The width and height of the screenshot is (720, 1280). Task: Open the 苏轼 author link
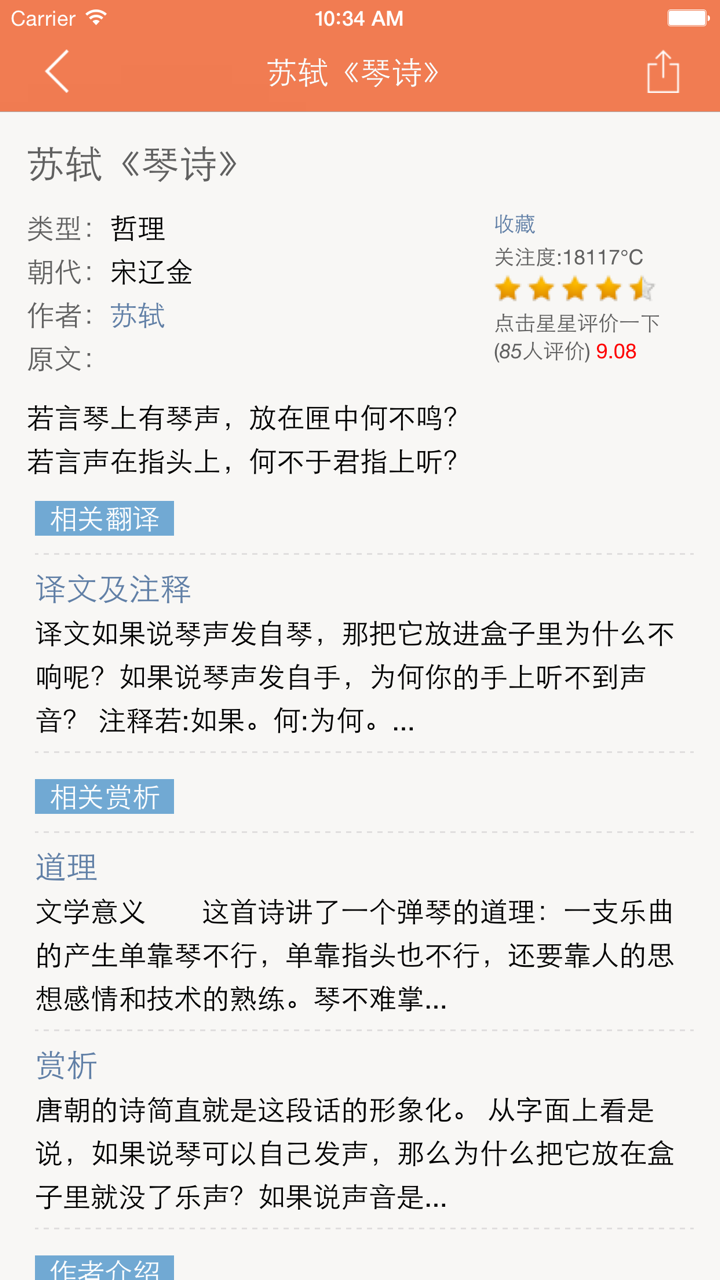coord(136,316)
